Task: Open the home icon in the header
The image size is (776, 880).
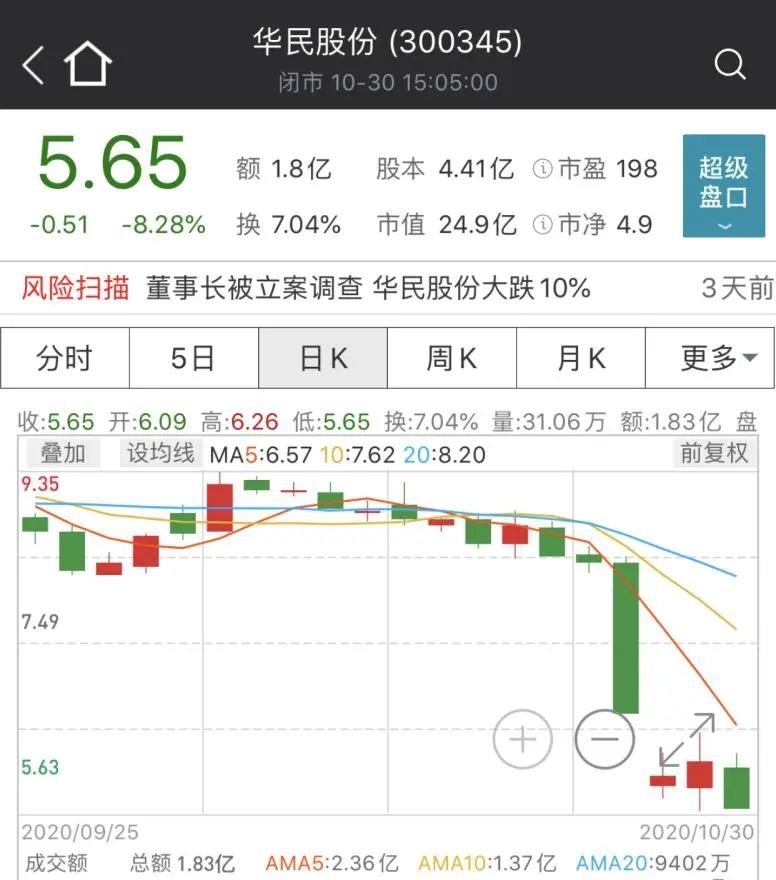Action: point(88,65)
